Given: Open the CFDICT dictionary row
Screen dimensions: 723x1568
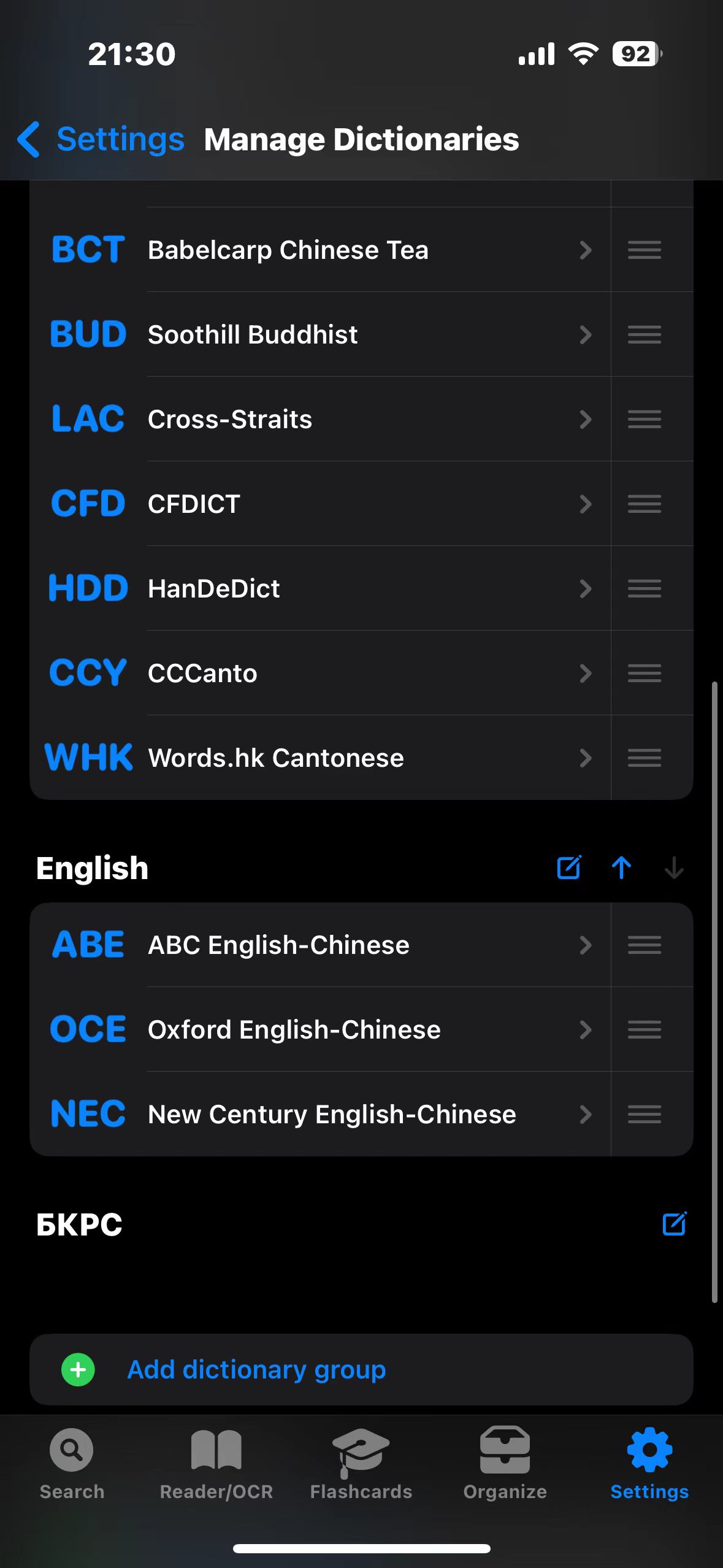Looking at the screenshot, I should click(320, 504).
